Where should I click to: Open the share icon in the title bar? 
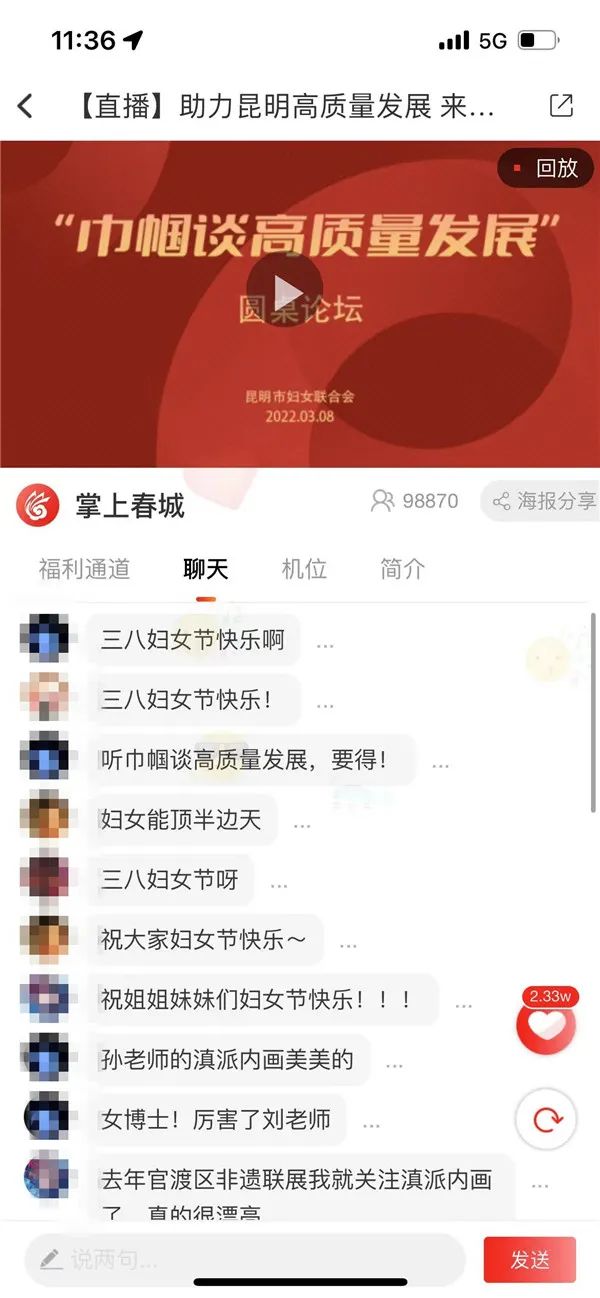click(562, 106)
